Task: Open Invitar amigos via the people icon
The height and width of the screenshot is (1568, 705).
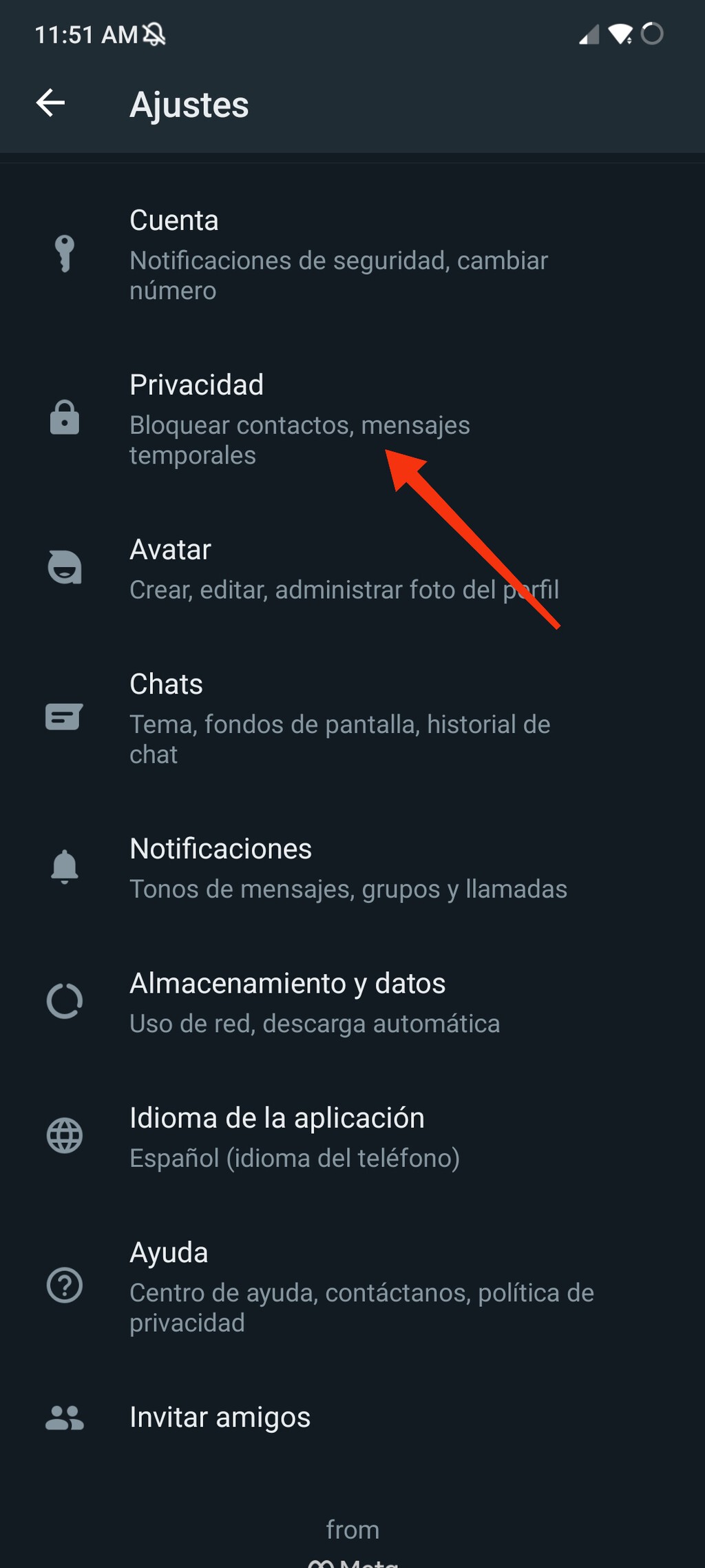Action: (64, 1419)
